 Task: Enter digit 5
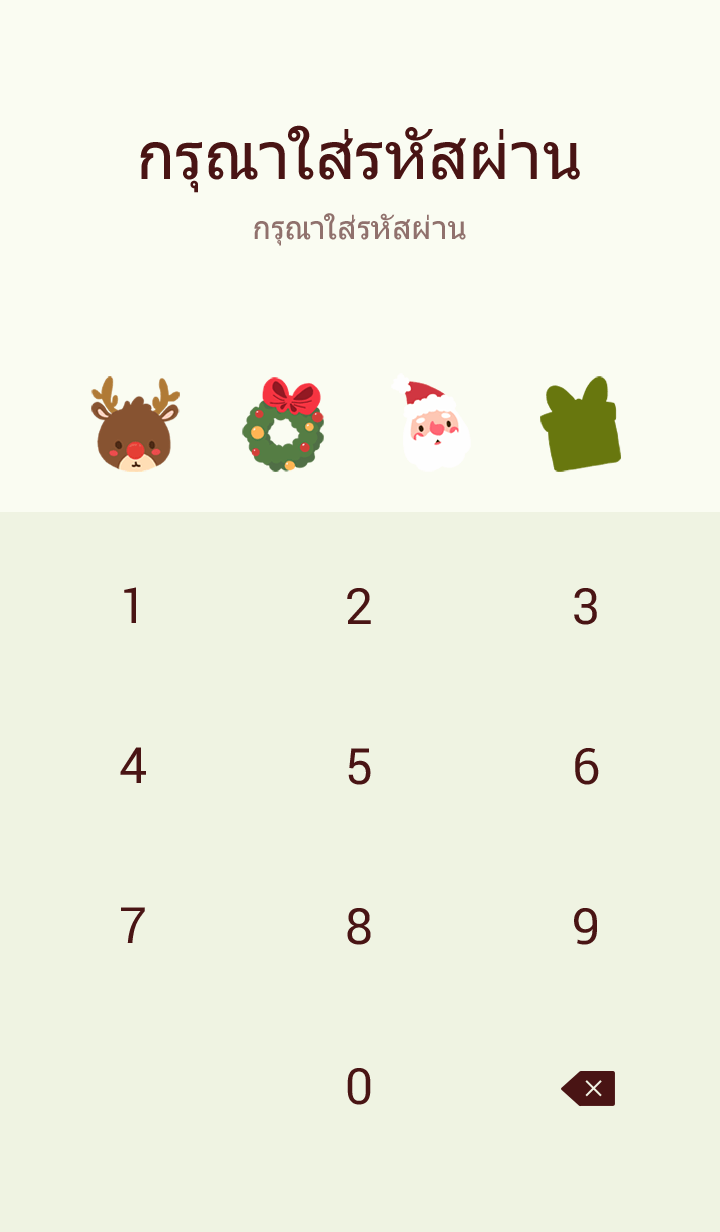point(359,767)
